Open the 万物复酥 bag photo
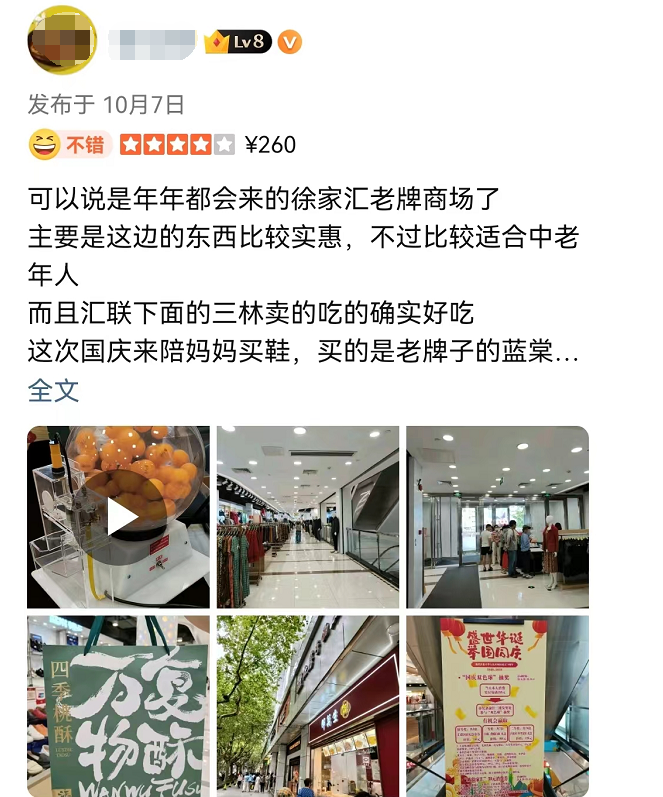 tap(118, 706)
